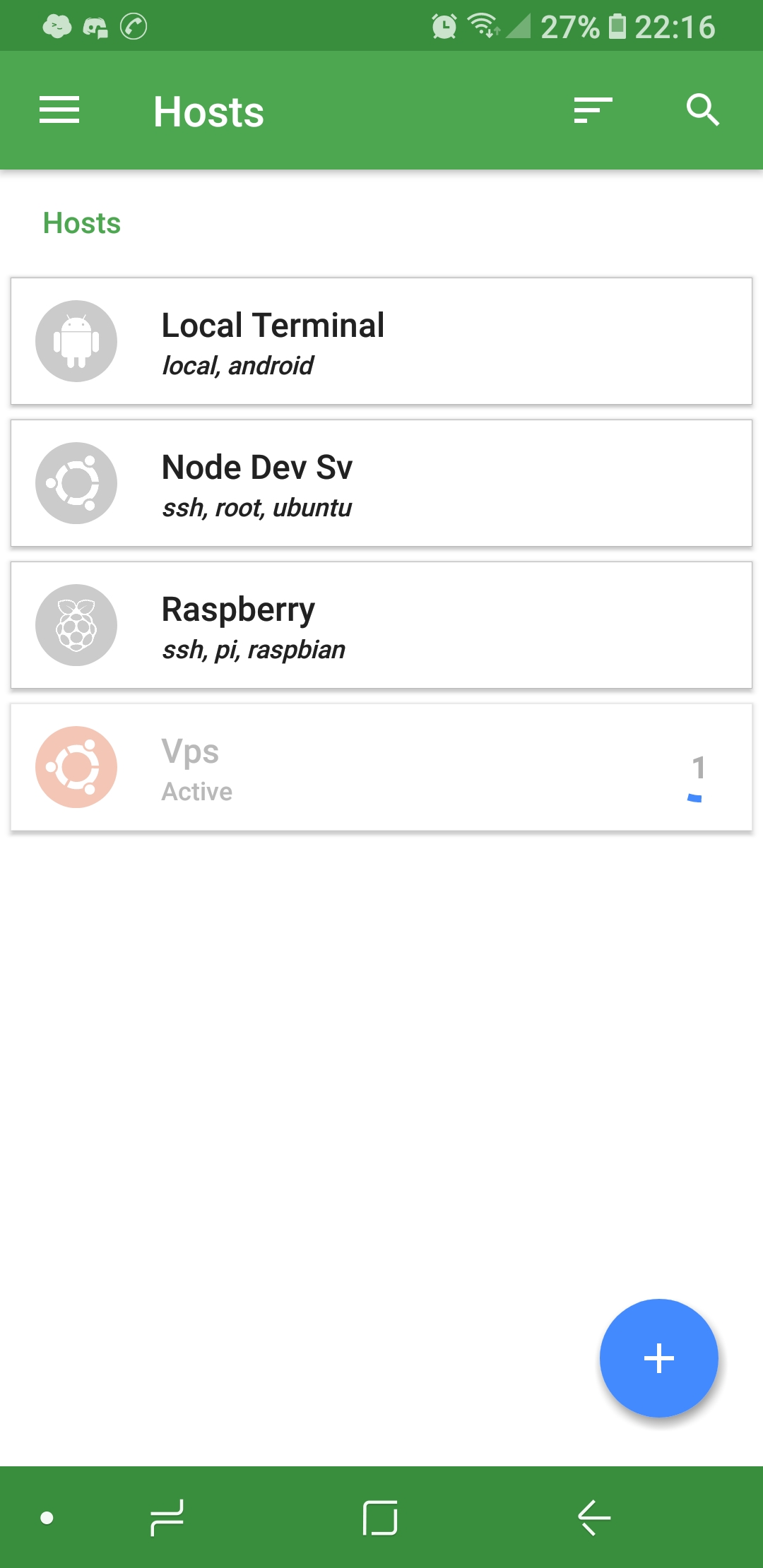The height and width of the screenshot is (1568, 763).
Task: Open the sort hosts options
Action: click(x=593, y=111)
